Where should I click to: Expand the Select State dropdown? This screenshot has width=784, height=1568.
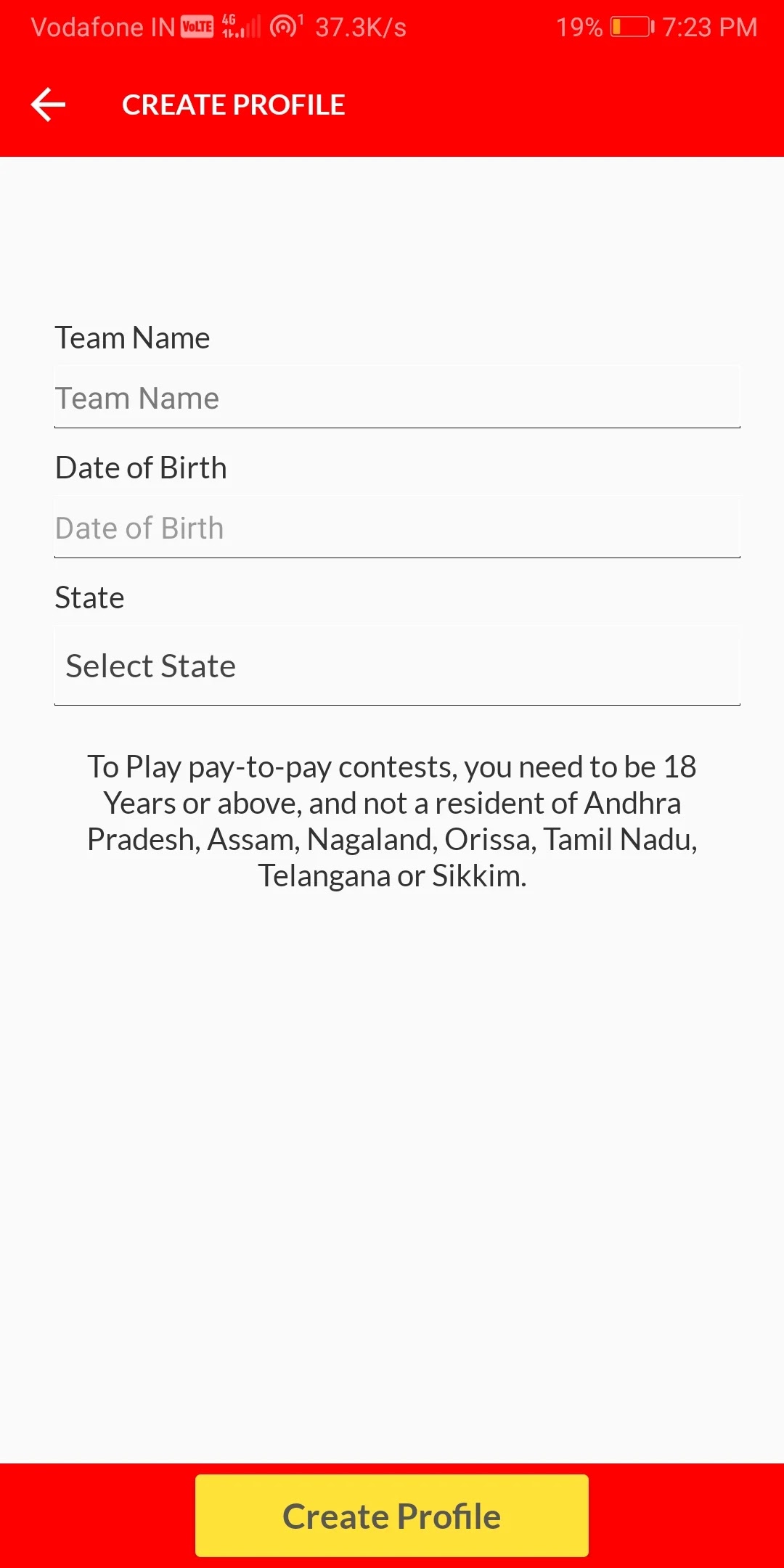point(397,666)
